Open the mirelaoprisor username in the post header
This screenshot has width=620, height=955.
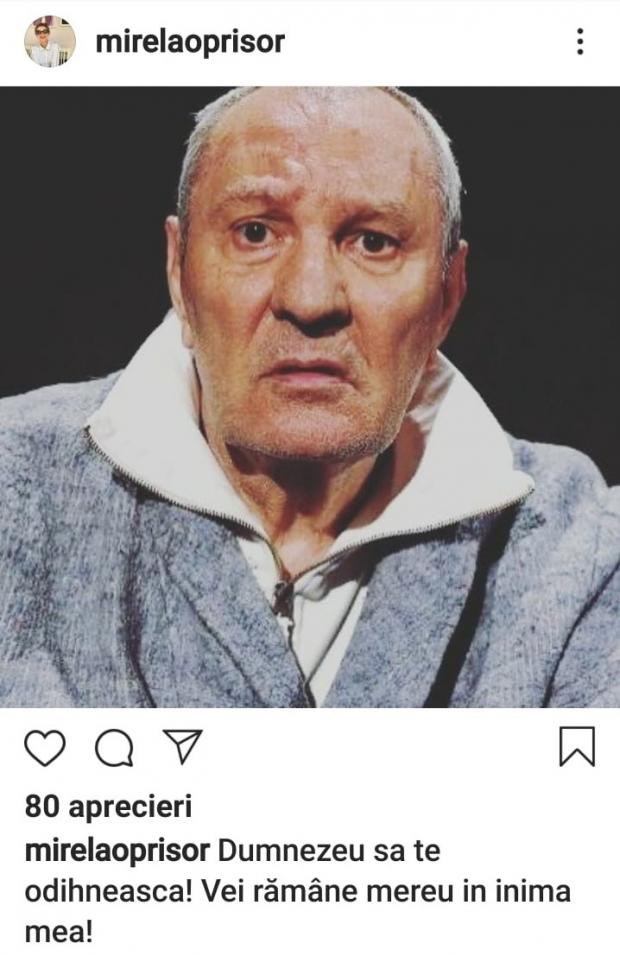(189, 41)
